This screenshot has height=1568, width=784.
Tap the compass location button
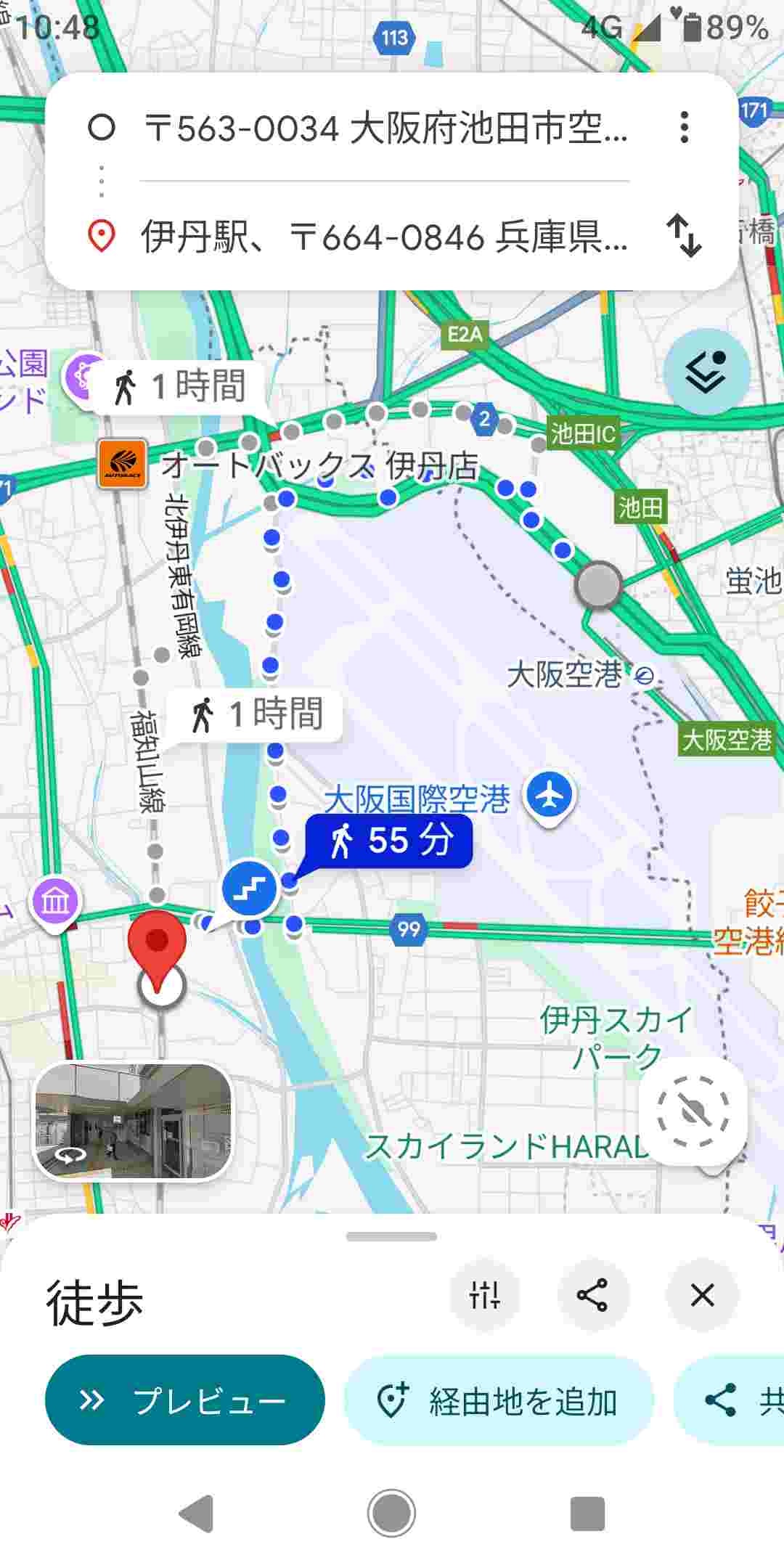coord(693,1111)
